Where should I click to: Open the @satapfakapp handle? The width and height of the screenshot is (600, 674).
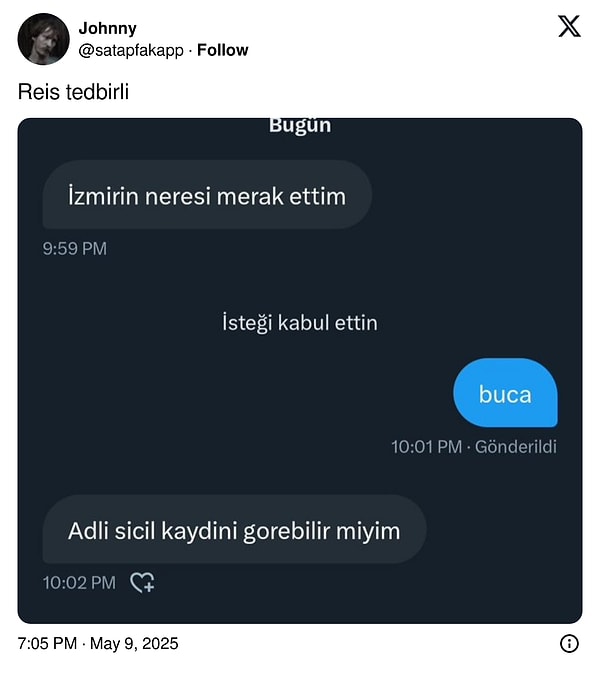130,50
